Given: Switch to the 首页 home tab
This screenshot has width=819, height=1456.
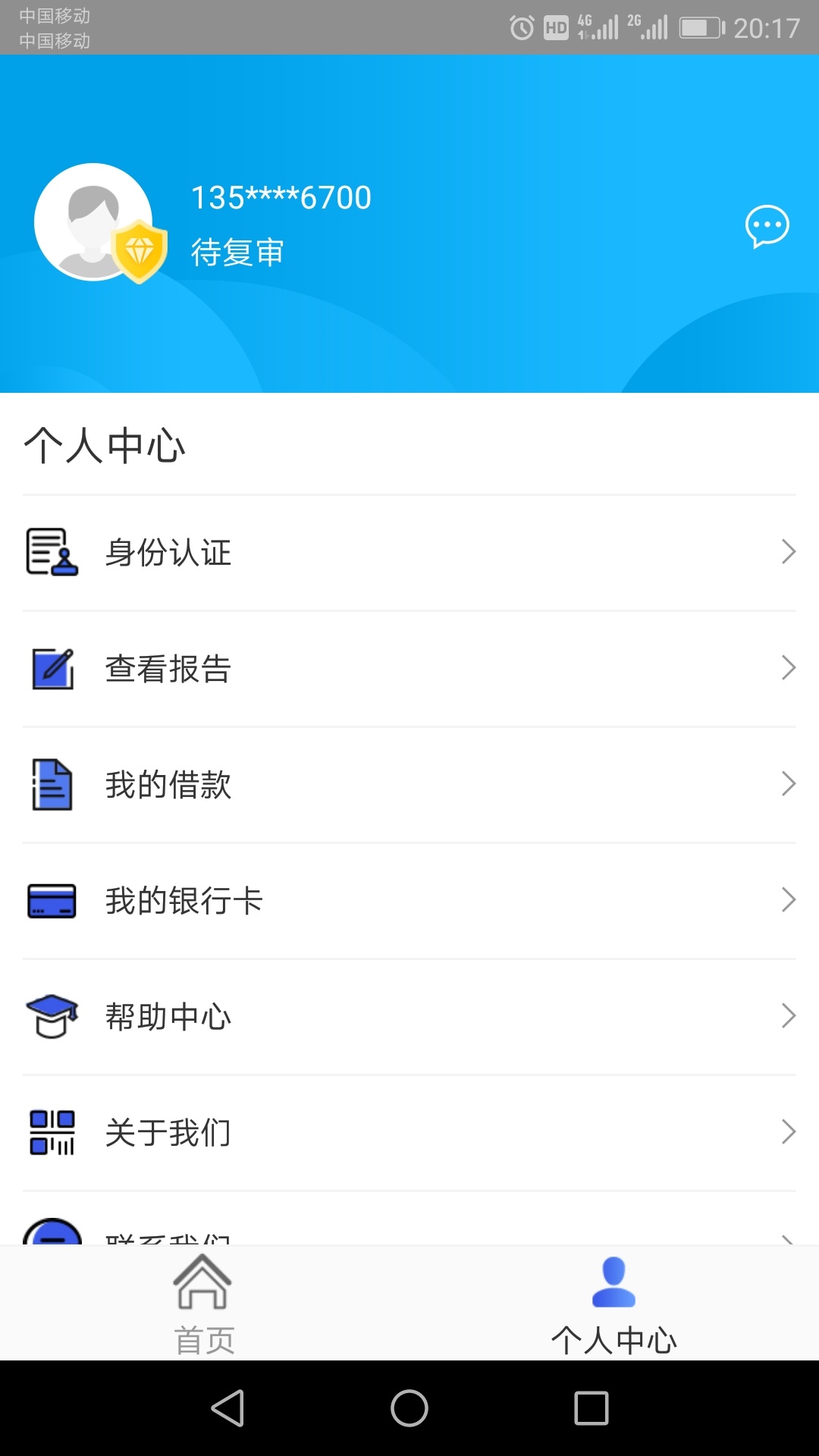Looking at the screenshot, I should (204, 1304).
